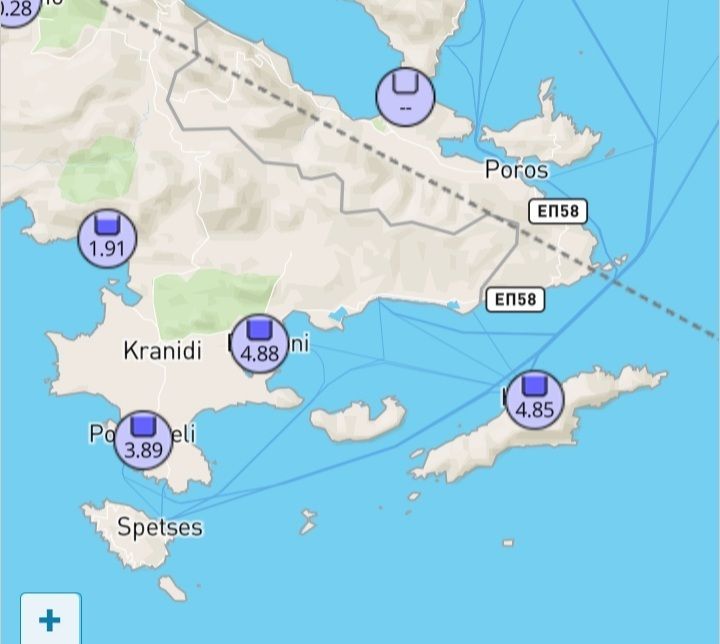Zoom in with the plus button

click(x=49, y=619)
